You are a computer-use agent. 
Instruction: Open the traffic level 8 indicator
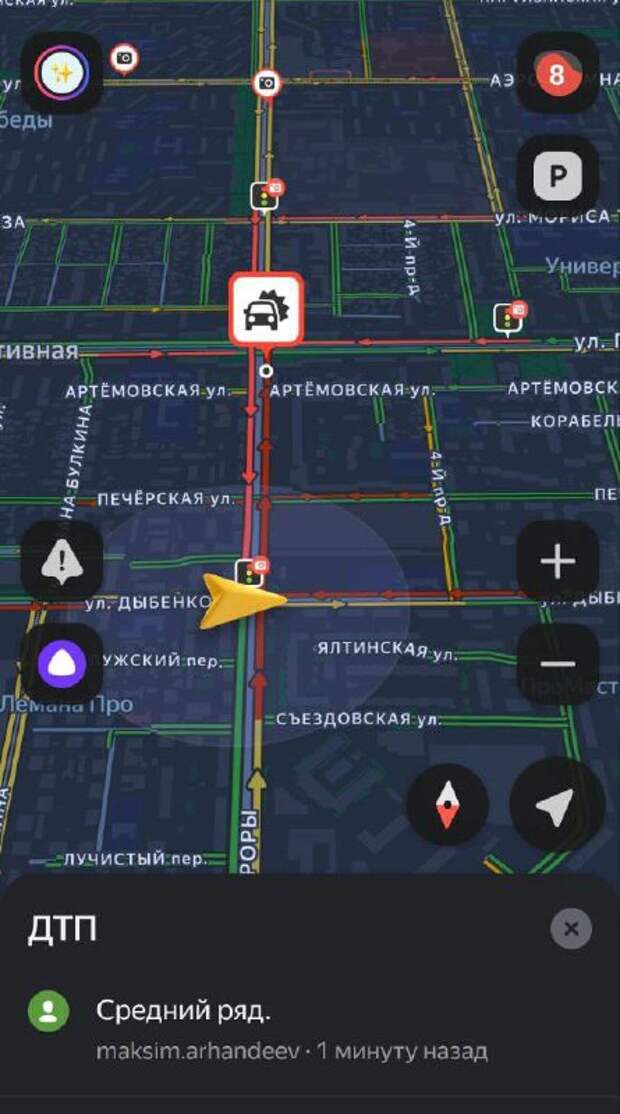557,74
